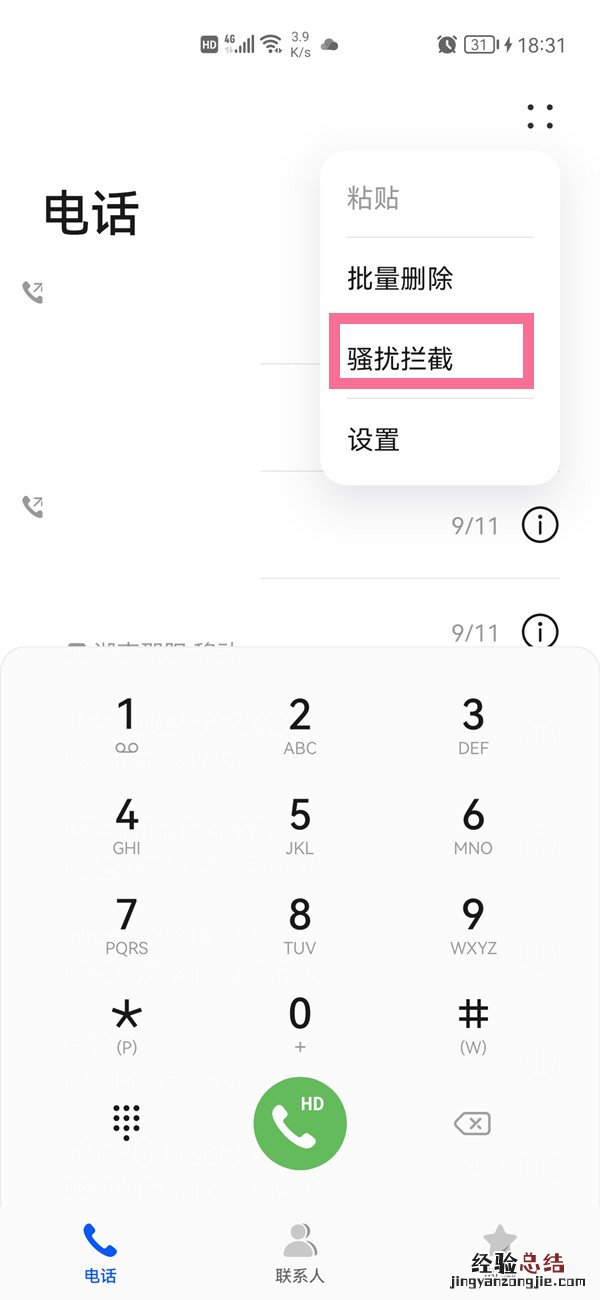The width and height of the screenshot is (600, 1300).
Task: Select 批量删除 from the menu
Action: pyautogui.click(x=400, y=278)
